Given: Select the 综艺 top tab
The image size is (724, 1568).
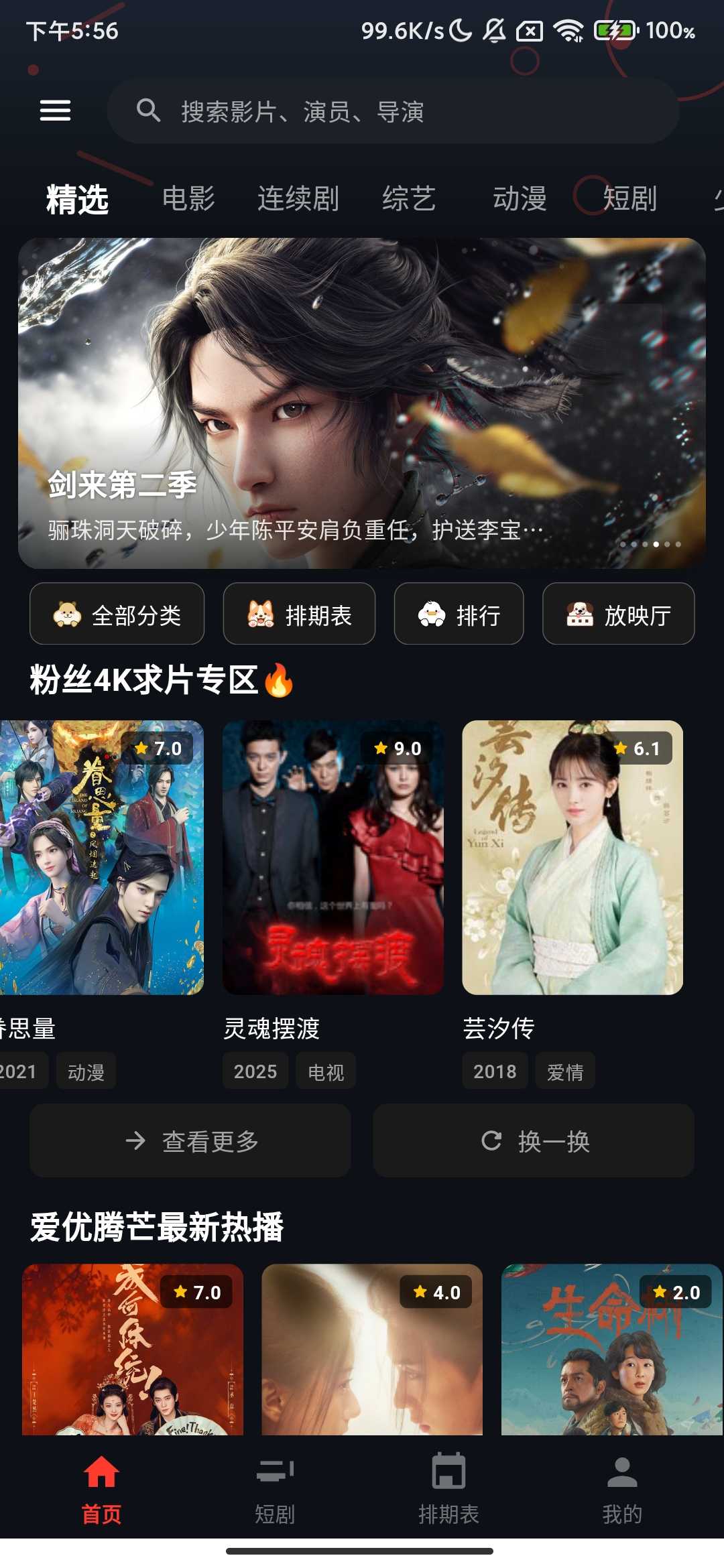Looking at the screenshot, I should coord(409,199).
